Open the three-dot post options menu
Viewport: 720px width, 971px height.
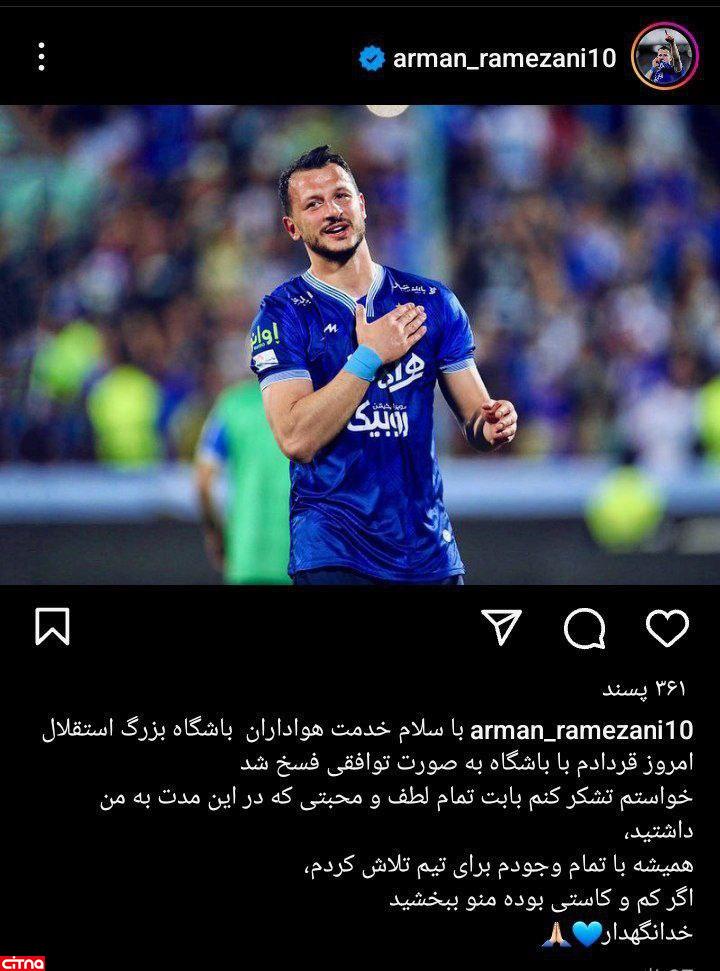pyautogui.click(x=41, y=57)
